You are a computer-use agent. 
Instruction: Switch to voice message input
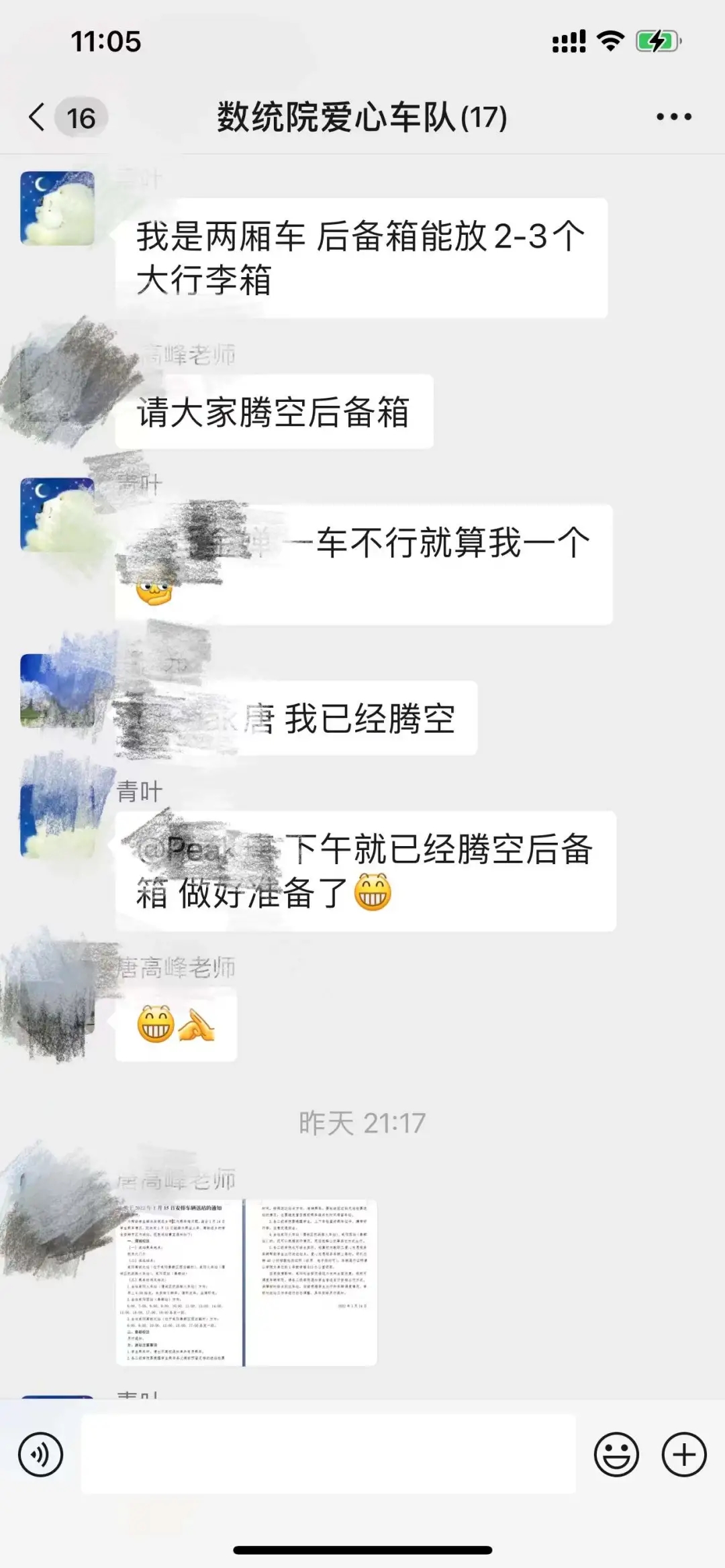tap(40, 1455)
